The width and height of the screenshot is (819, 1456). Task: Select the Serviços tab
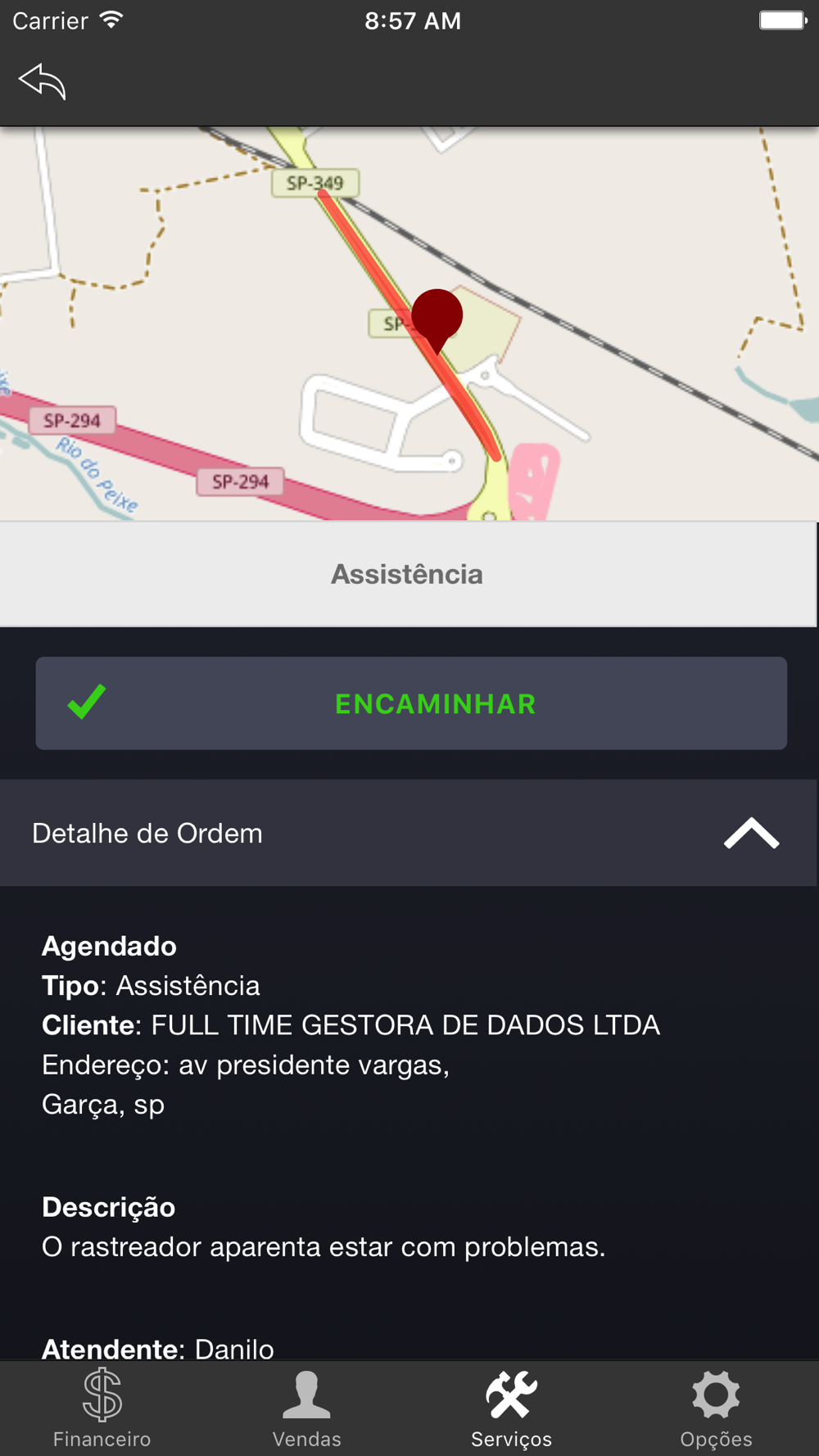pos(512,1409)
